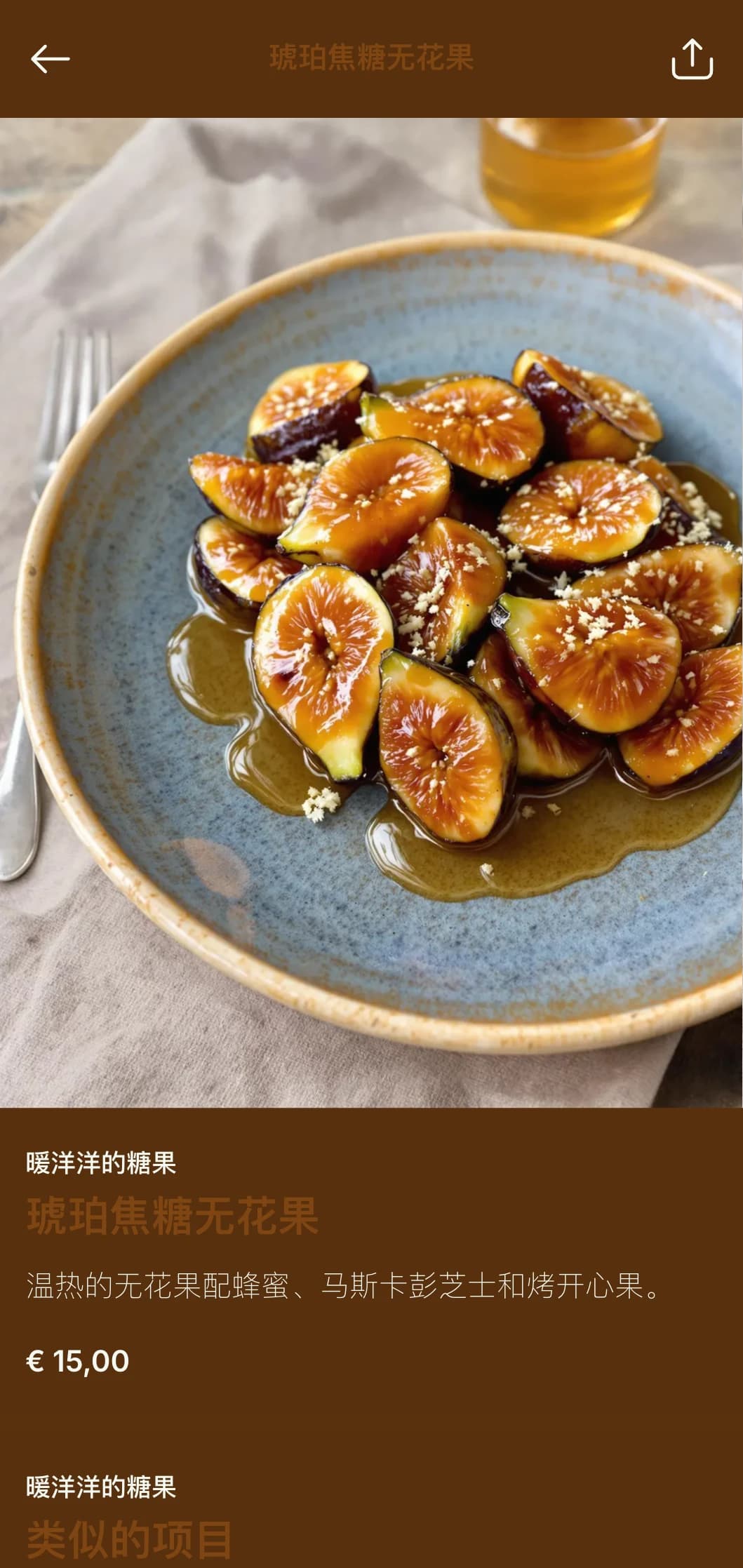
Task: Share the 琥珀焦糖无花果 dish
Action: click(692, 59)
